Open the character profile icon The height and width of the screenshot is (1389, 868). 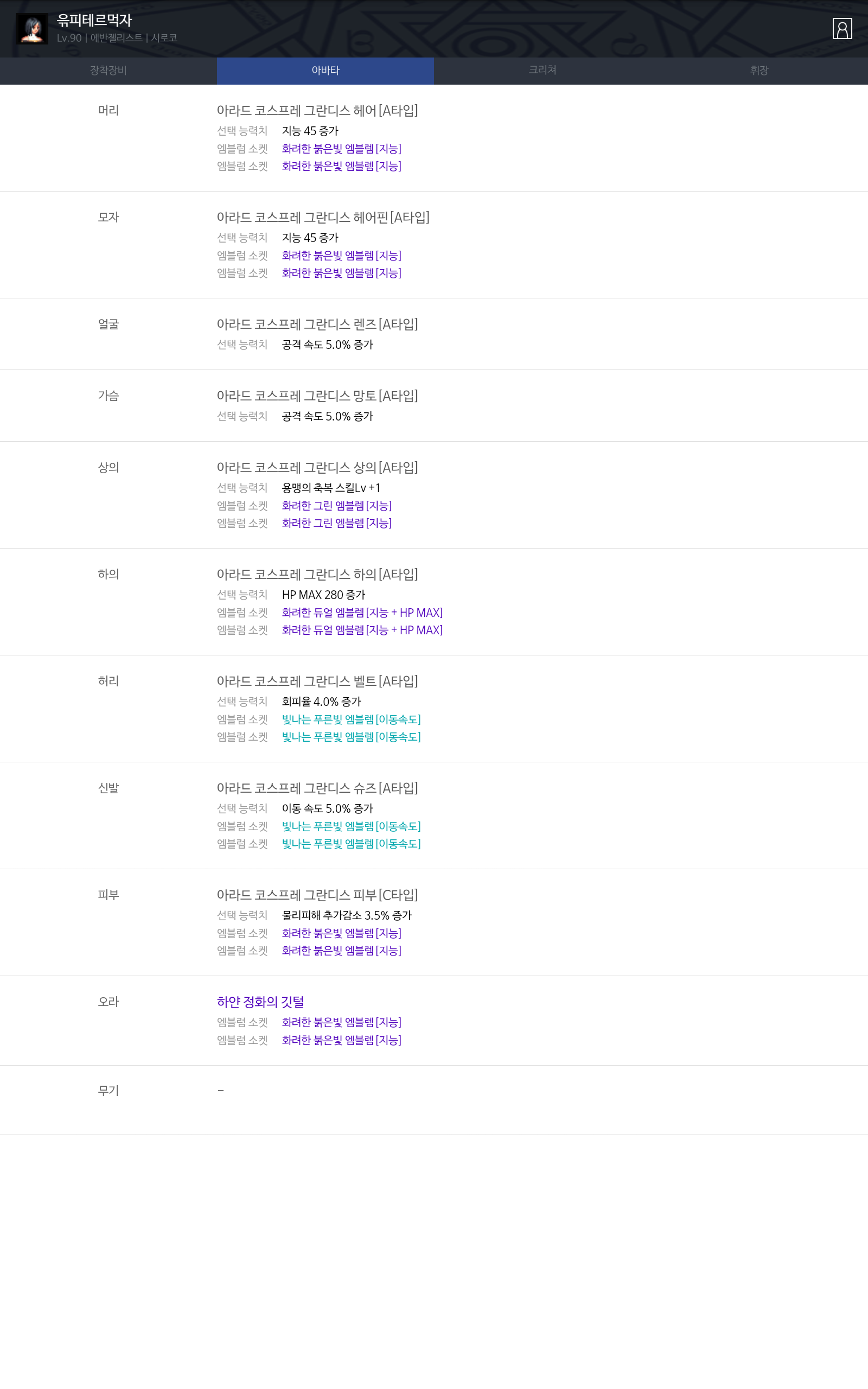[842, 29]
